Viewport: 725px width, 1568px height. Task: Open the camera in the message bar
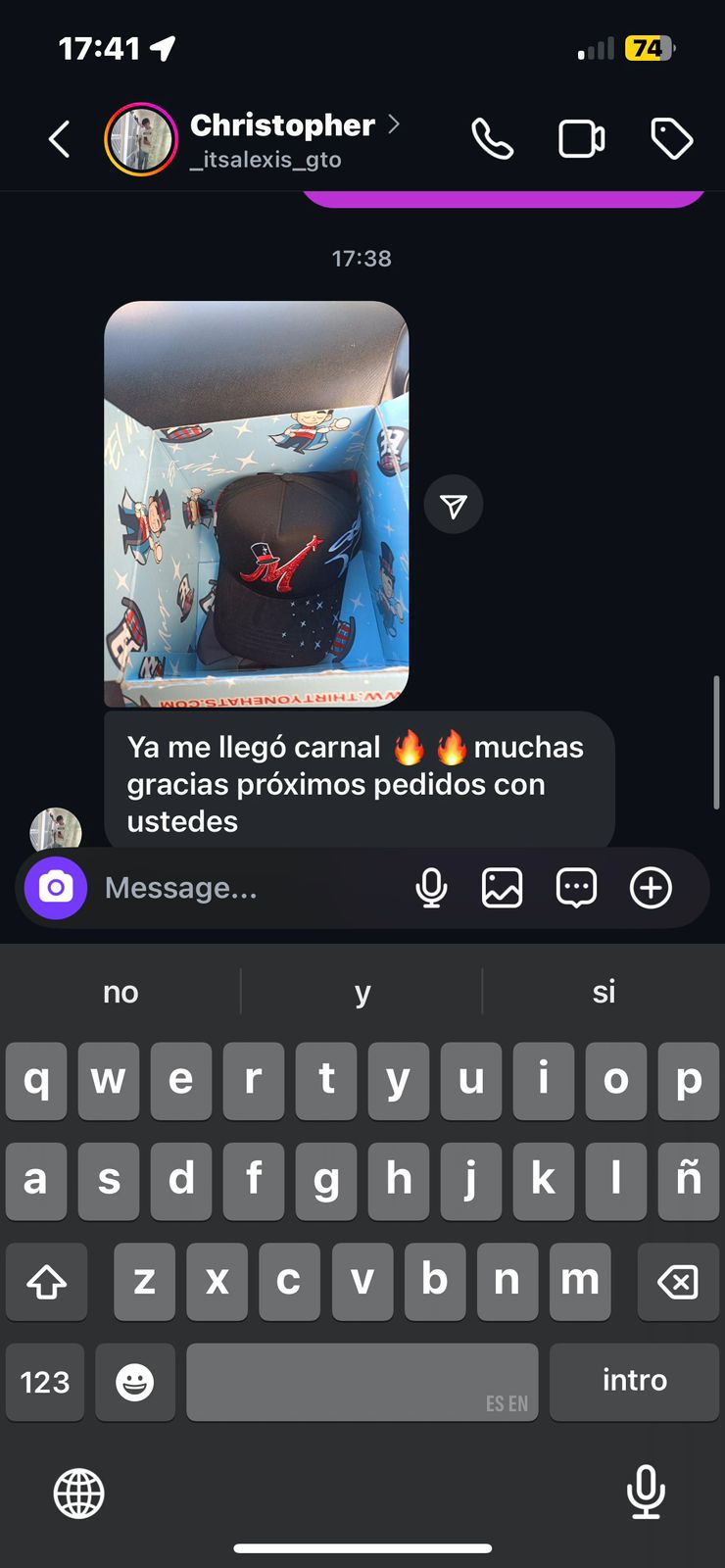(x=56, y=888)
